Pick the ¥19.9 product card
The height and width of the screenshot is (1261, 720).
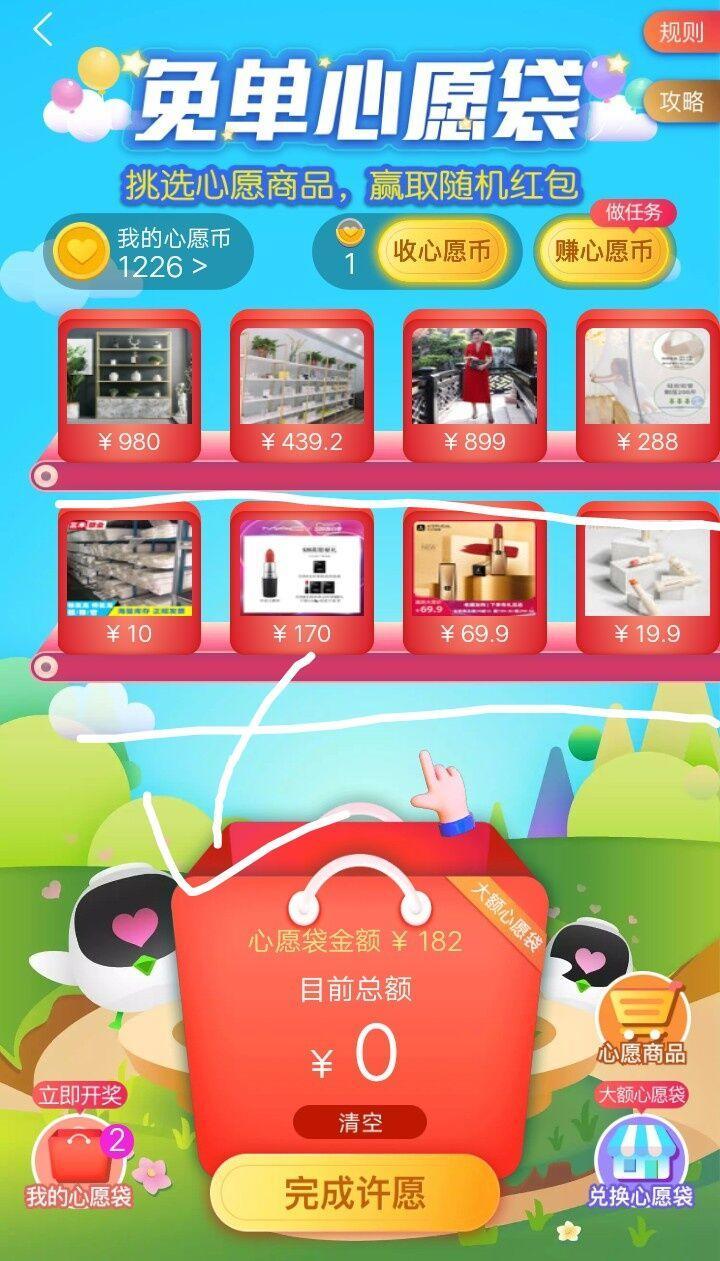[x=646, y=579]
